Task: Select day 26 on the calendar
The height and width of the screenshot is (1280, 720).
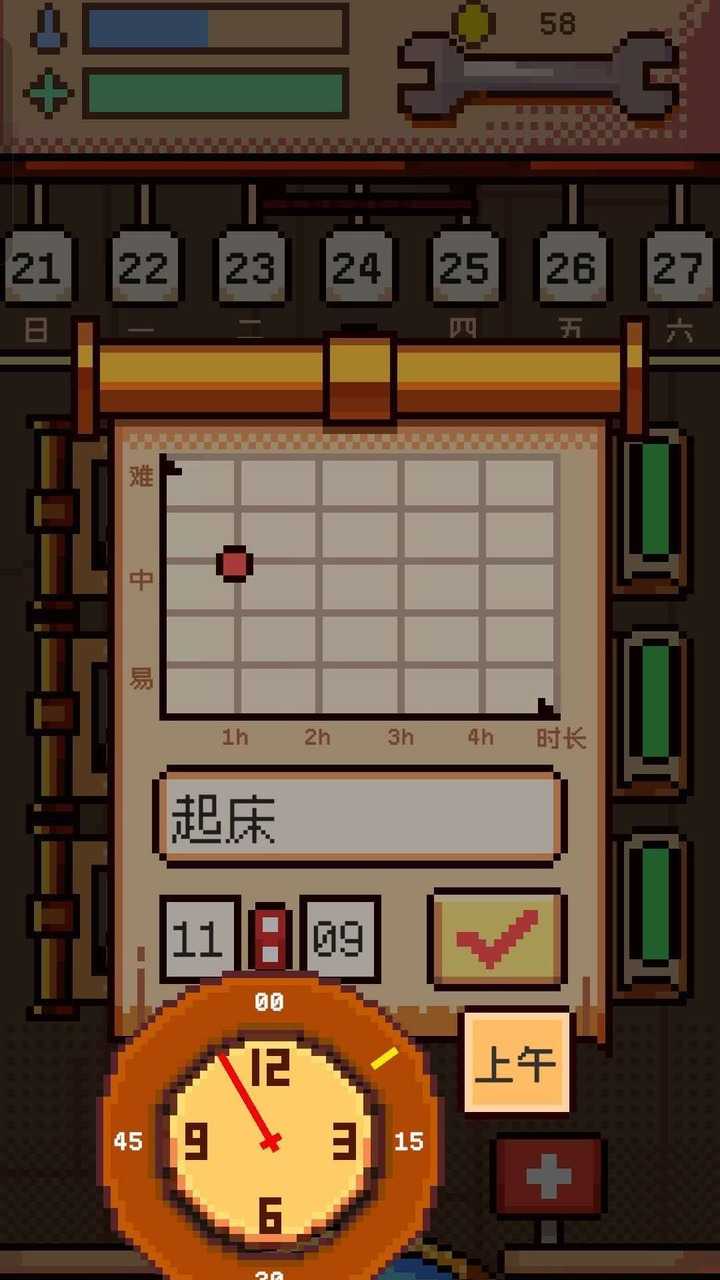Action: [571, 267]
